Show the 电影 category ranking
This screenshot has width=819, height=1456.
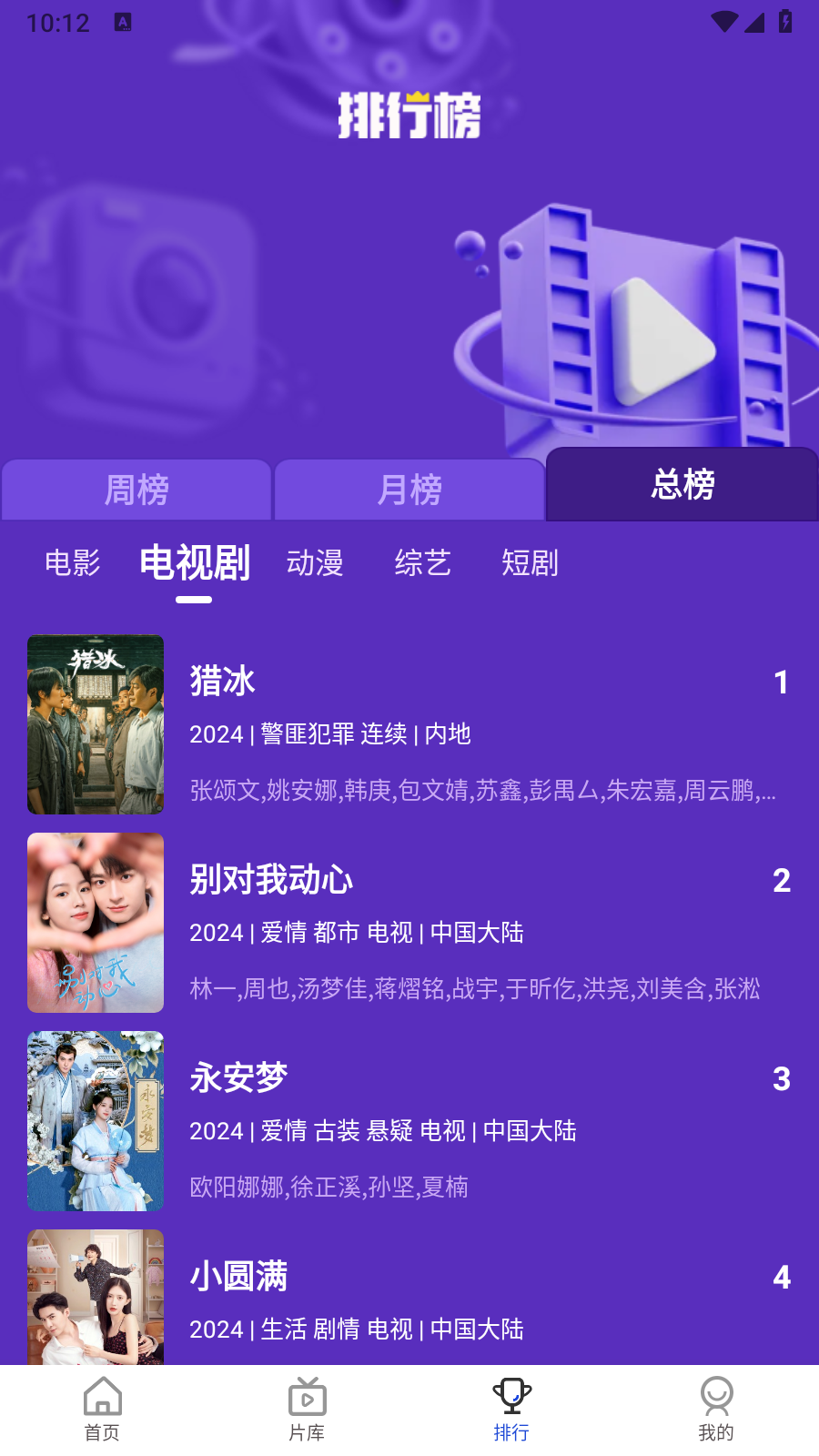[73, 563]
